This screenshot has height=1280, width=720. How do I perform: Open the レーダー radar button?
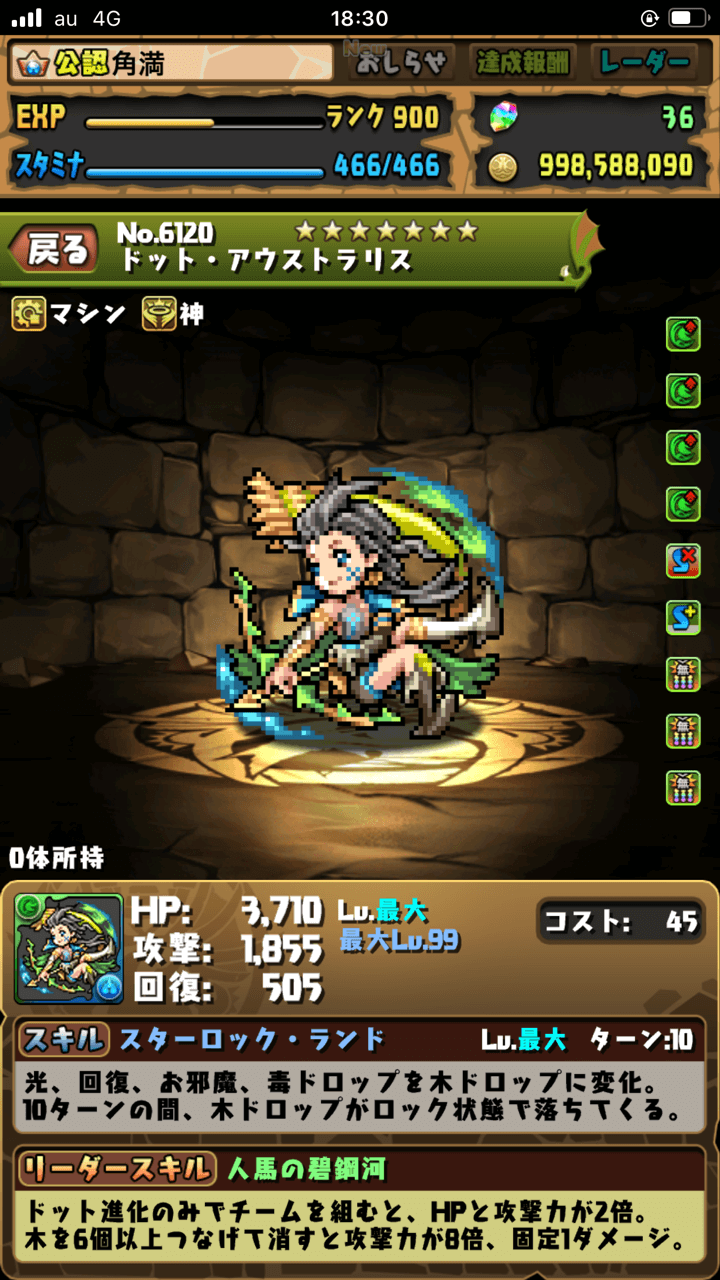pos(644,63)
